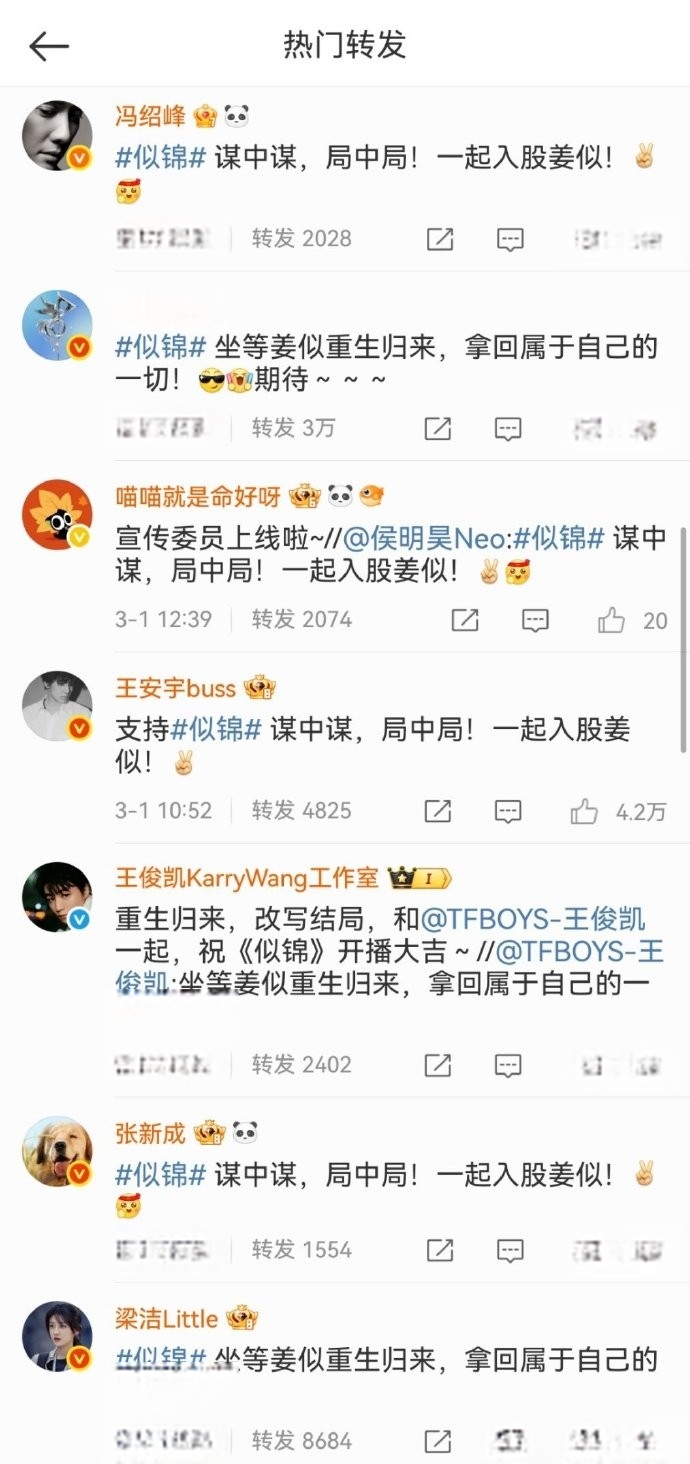Go back using the back arrow
Viewport: 690px width, 1464px height.
point(48,46)
